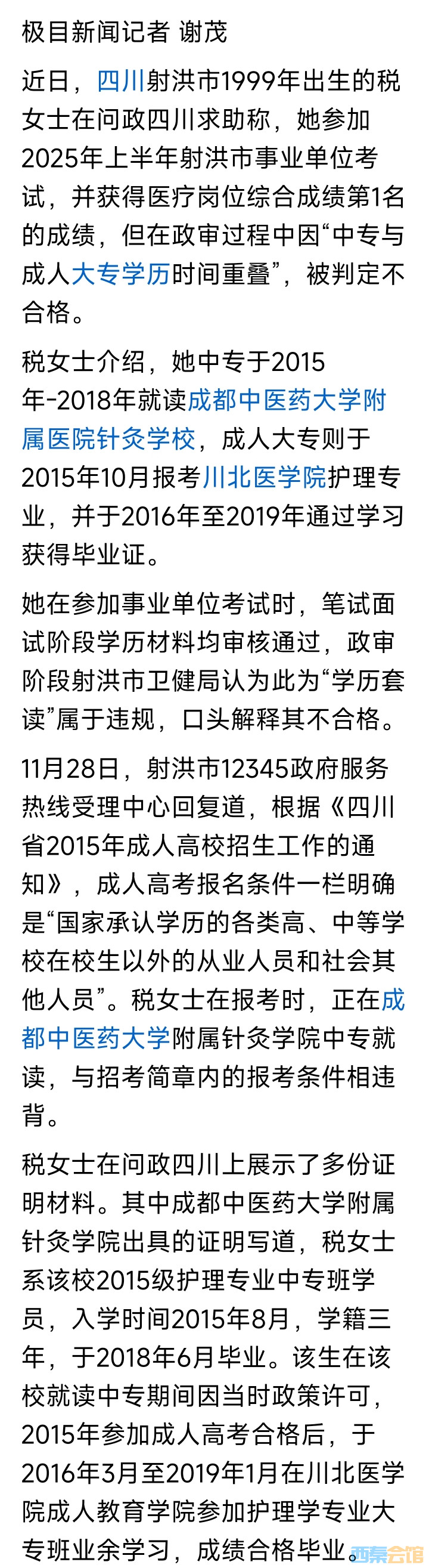
Task: Follow the 川北医学院 link
Action: click(x=264, y=478)
